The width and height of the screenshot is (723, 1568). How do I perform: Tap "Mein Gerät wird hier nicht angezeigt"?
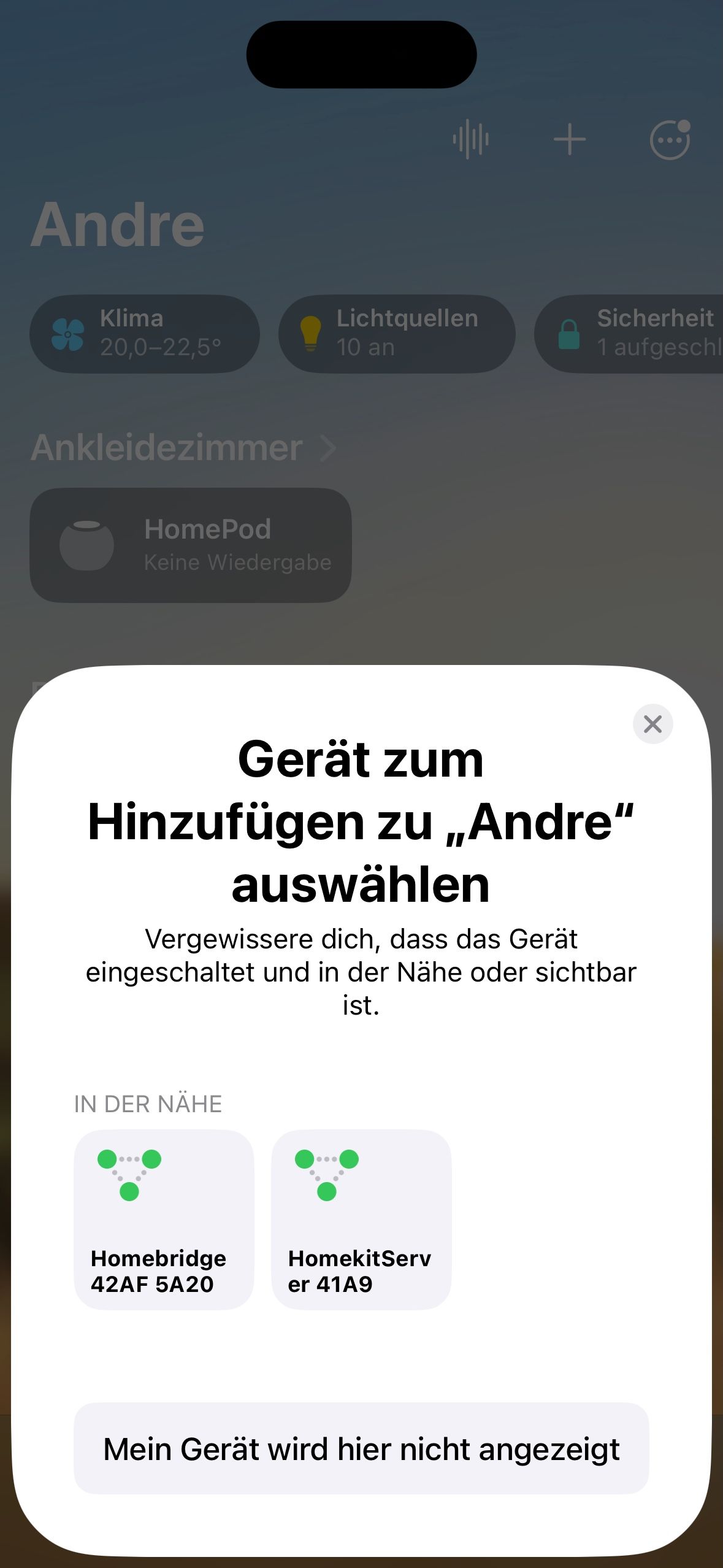point(361,1449)
